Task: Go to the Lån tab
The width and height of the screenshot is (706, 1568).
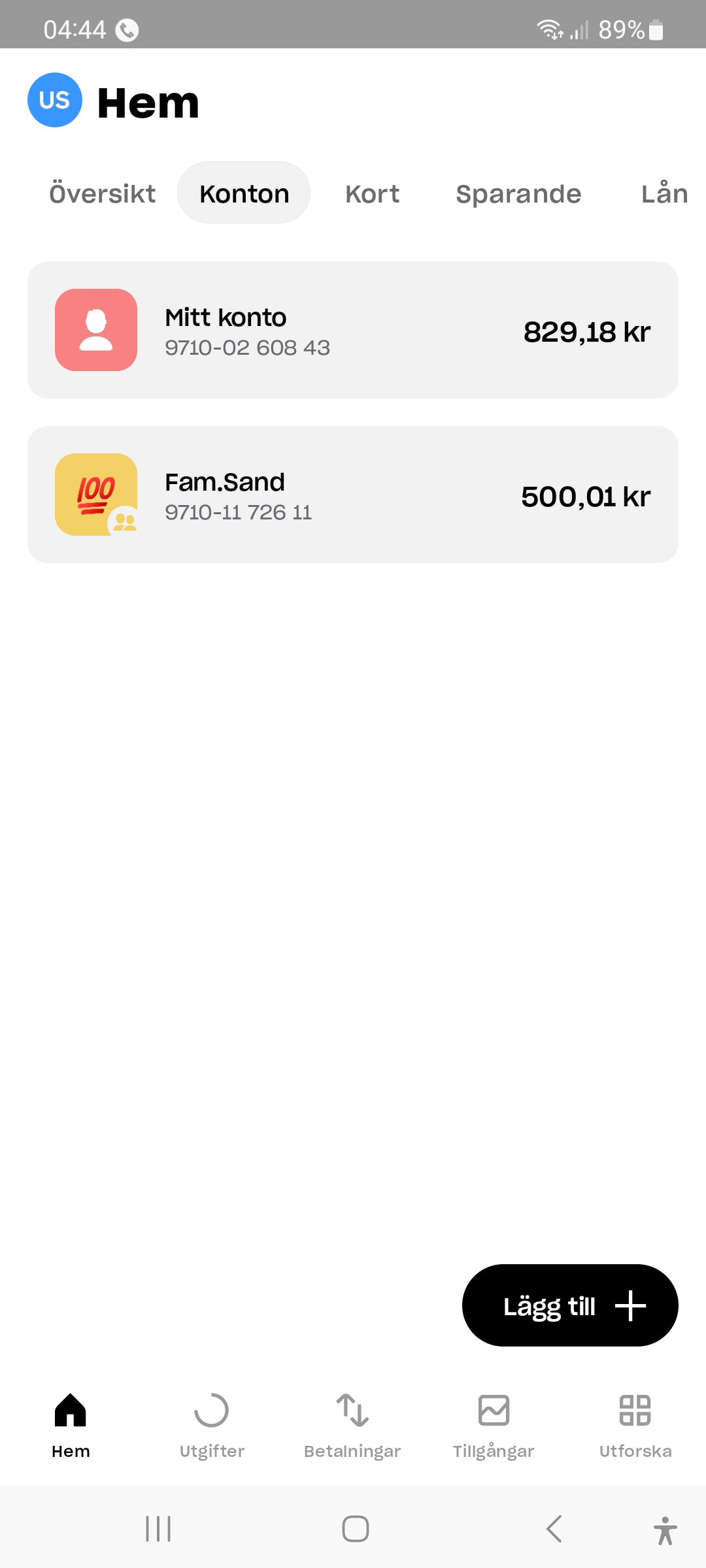Action: coord(664,193)
